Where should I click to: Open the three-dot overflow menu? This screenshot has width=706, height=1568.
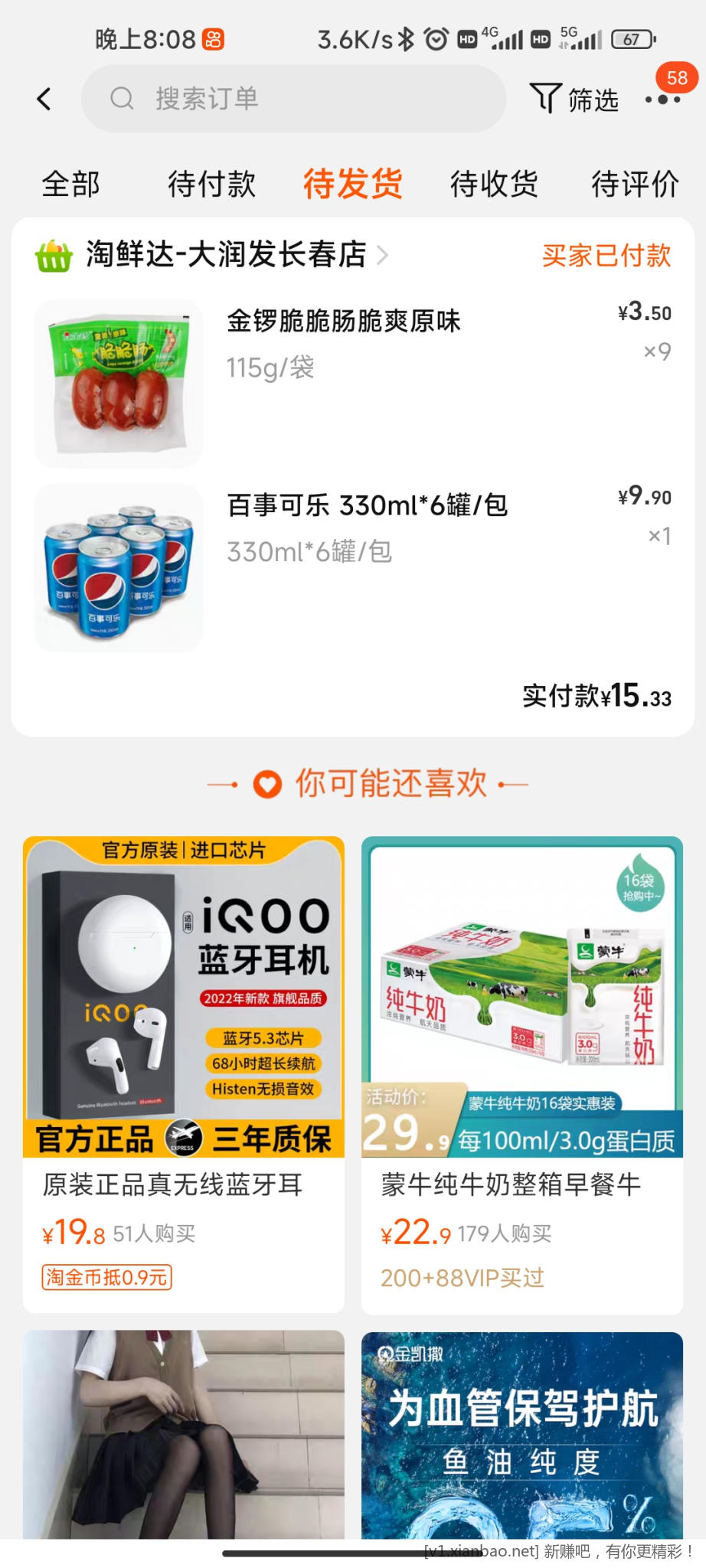point(662,100)
